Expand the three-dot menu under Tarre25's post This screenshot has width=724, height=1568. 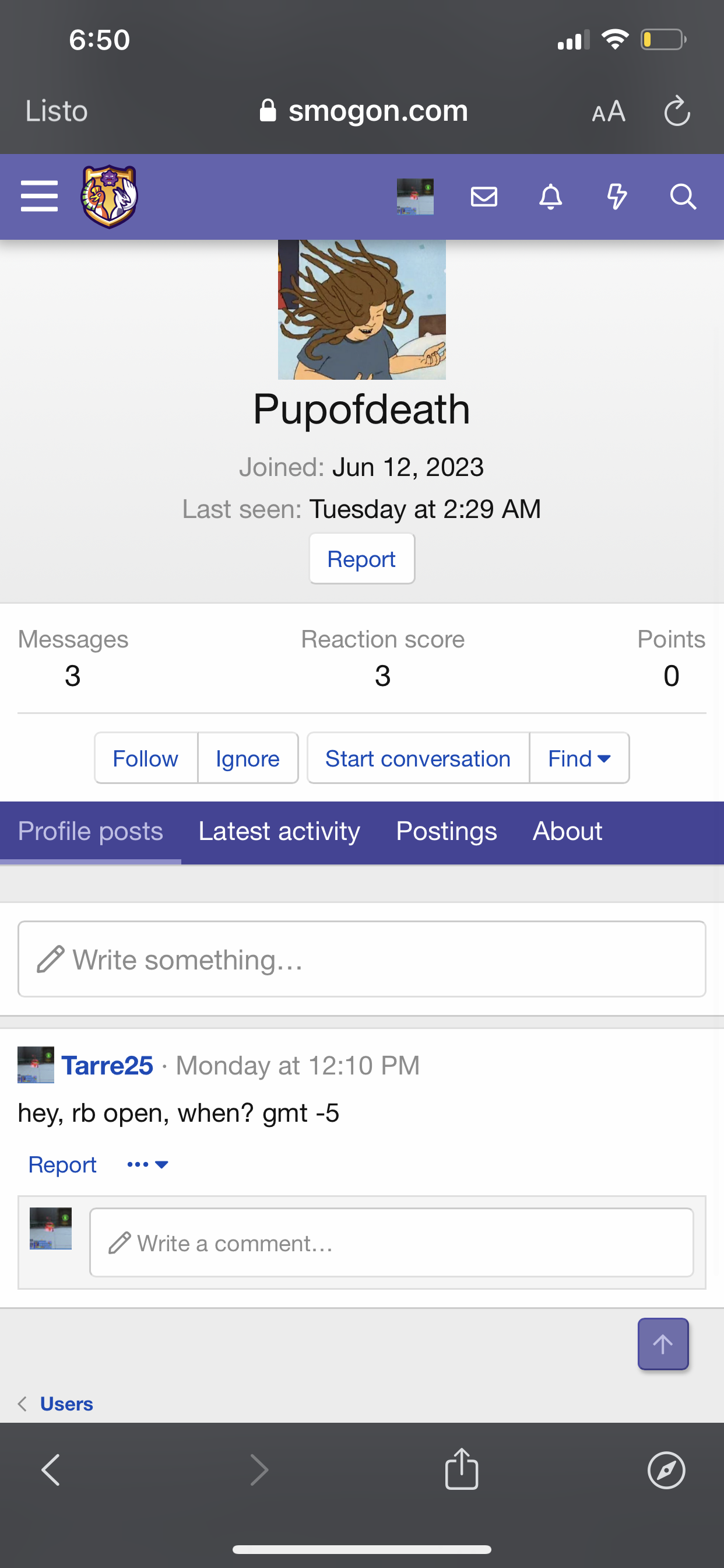pos(147,1164)
